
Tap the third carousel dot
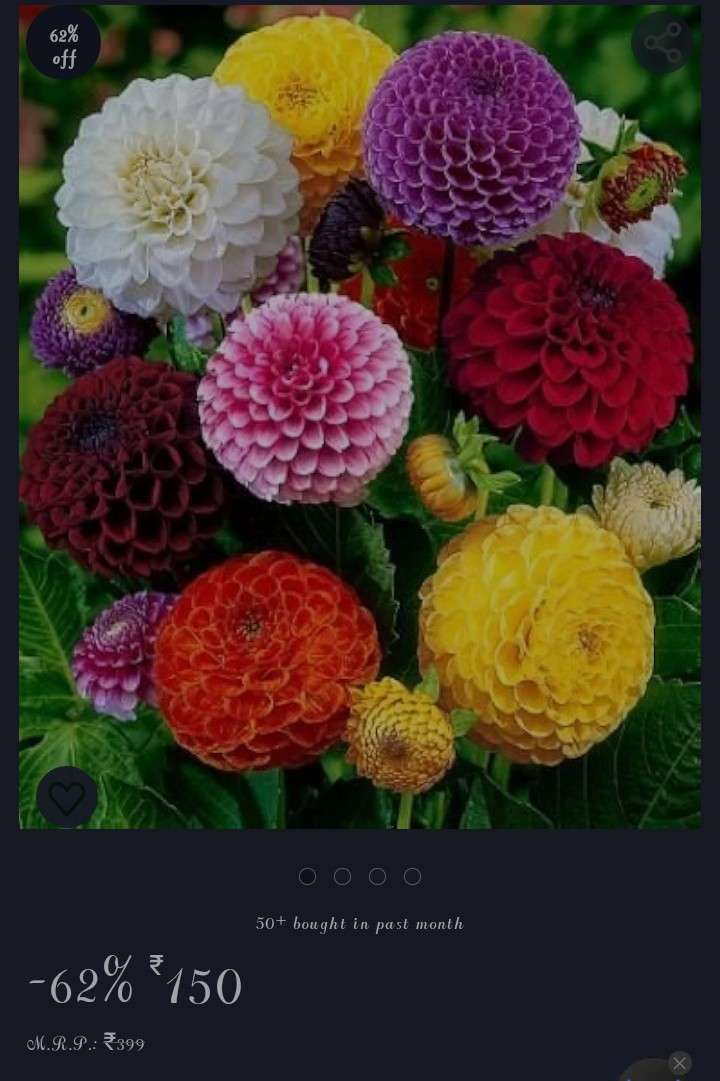377,875
